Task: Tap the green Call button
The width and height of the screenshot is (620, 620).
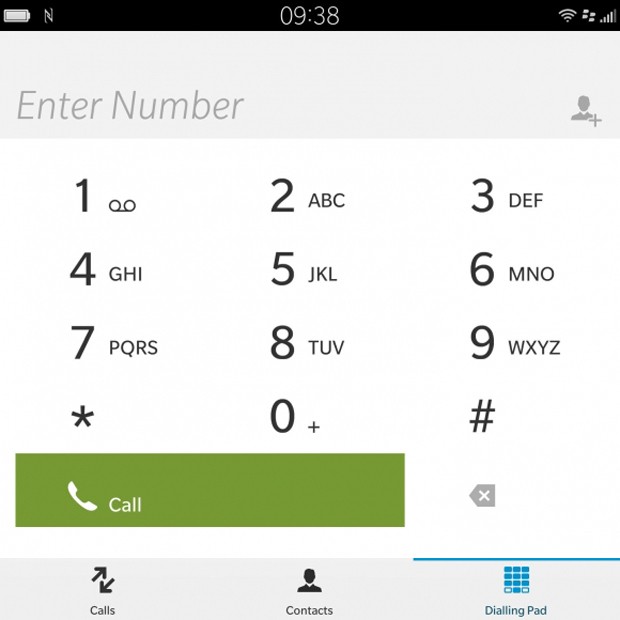Action: click(x=210, y=491)
